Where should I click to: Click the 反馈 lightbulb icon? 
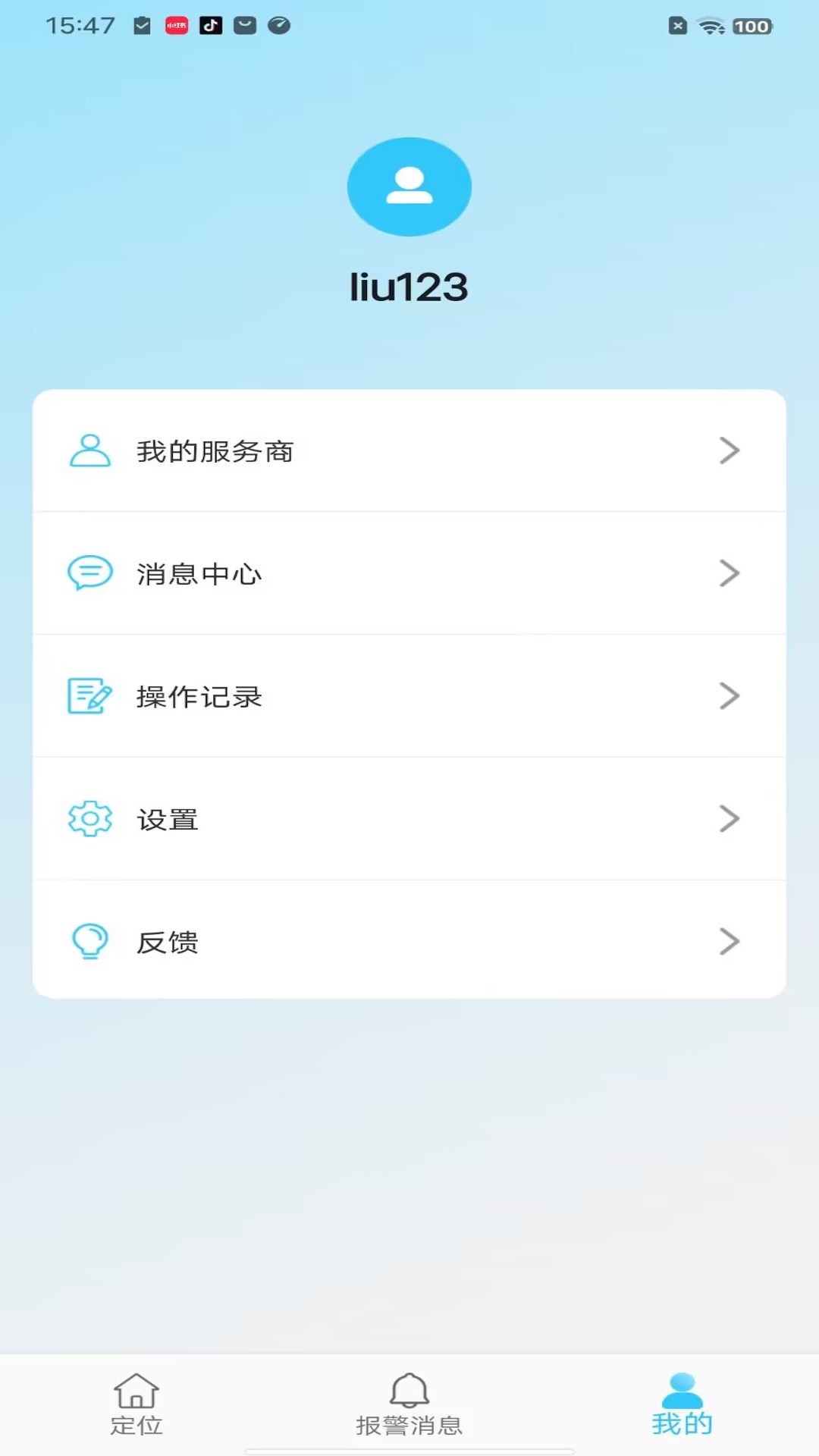[x=89, y=941]
